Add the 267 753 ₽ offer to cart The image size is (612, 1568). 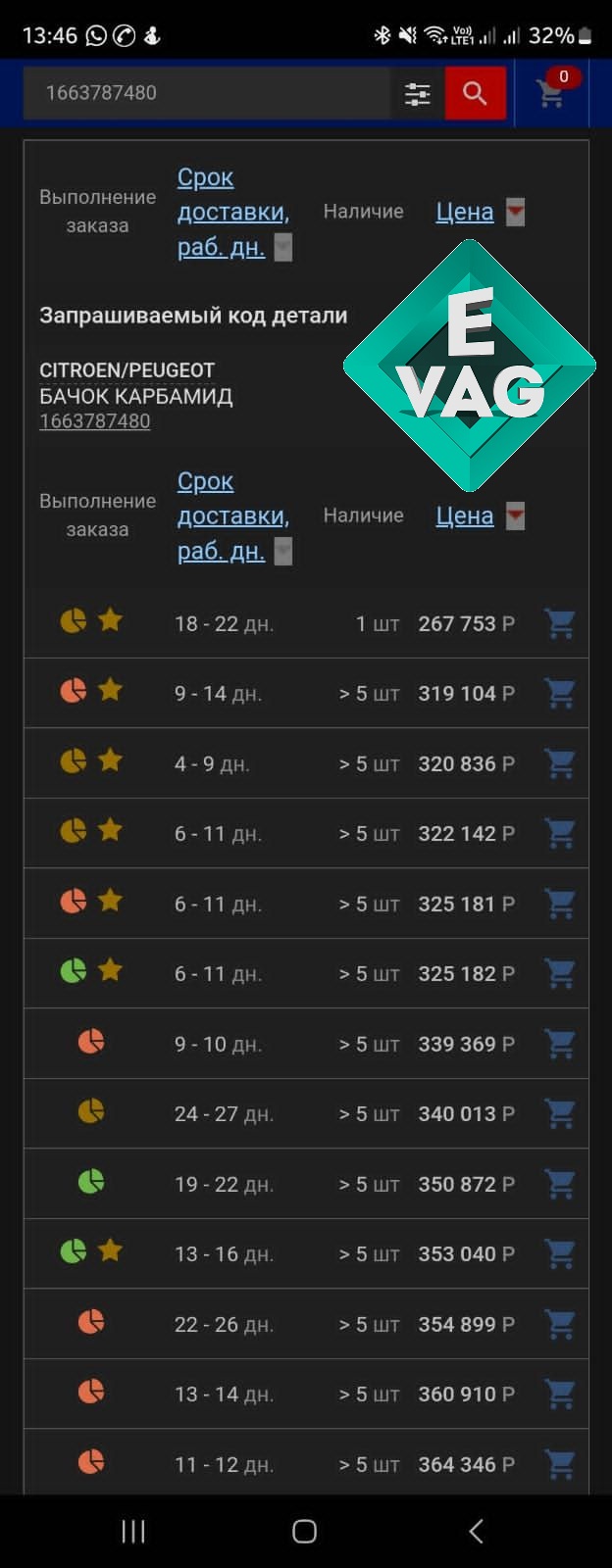(559, 623)
